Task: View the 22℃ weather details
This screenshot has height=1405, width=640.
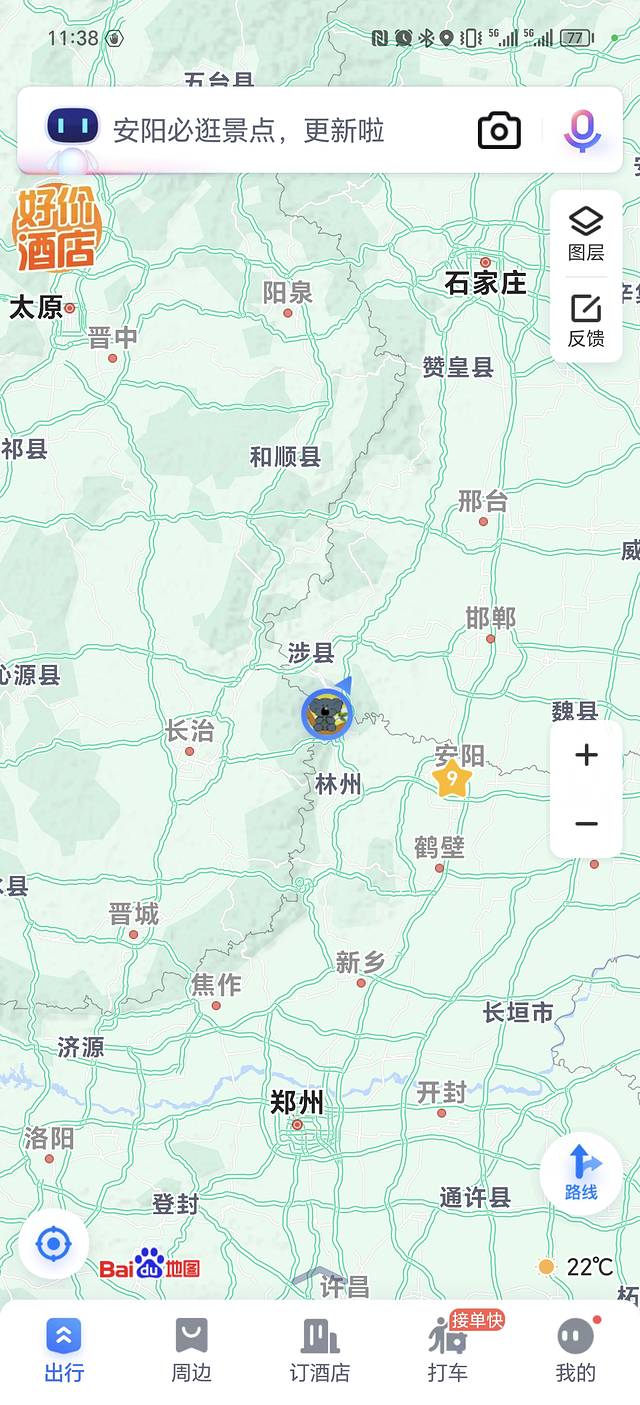Action: point(577,1267)
